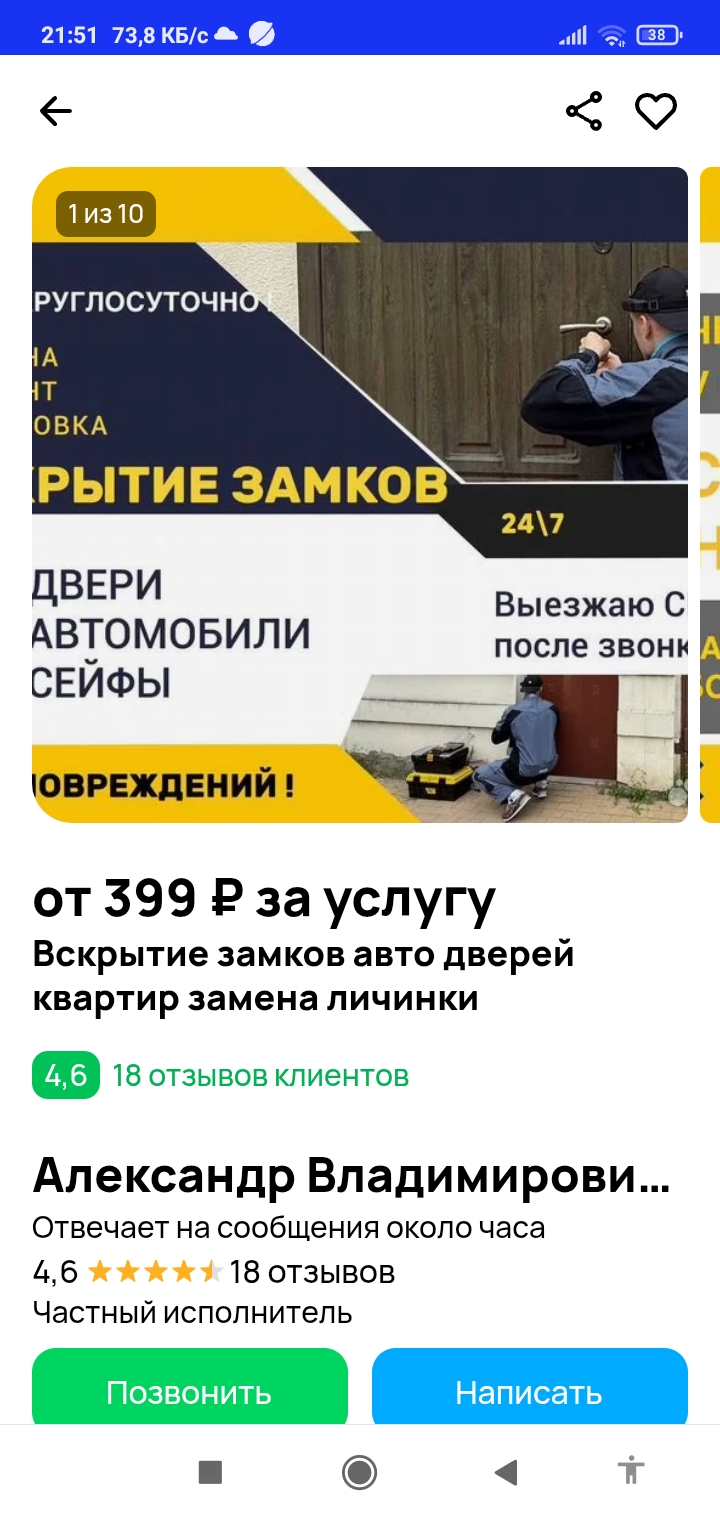Open recent apps from navigation bar
This screenshot has height=1520, width=720.
210,1471
